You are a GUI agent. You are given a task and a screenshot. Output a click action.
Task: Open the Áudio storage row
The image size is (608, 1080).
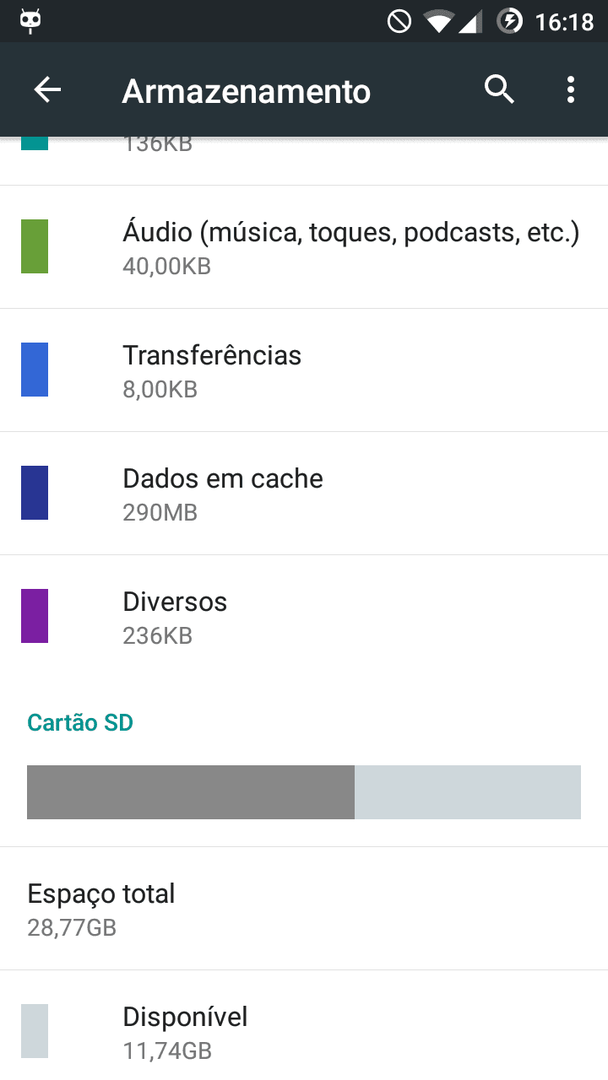click(x=304, y=247)
